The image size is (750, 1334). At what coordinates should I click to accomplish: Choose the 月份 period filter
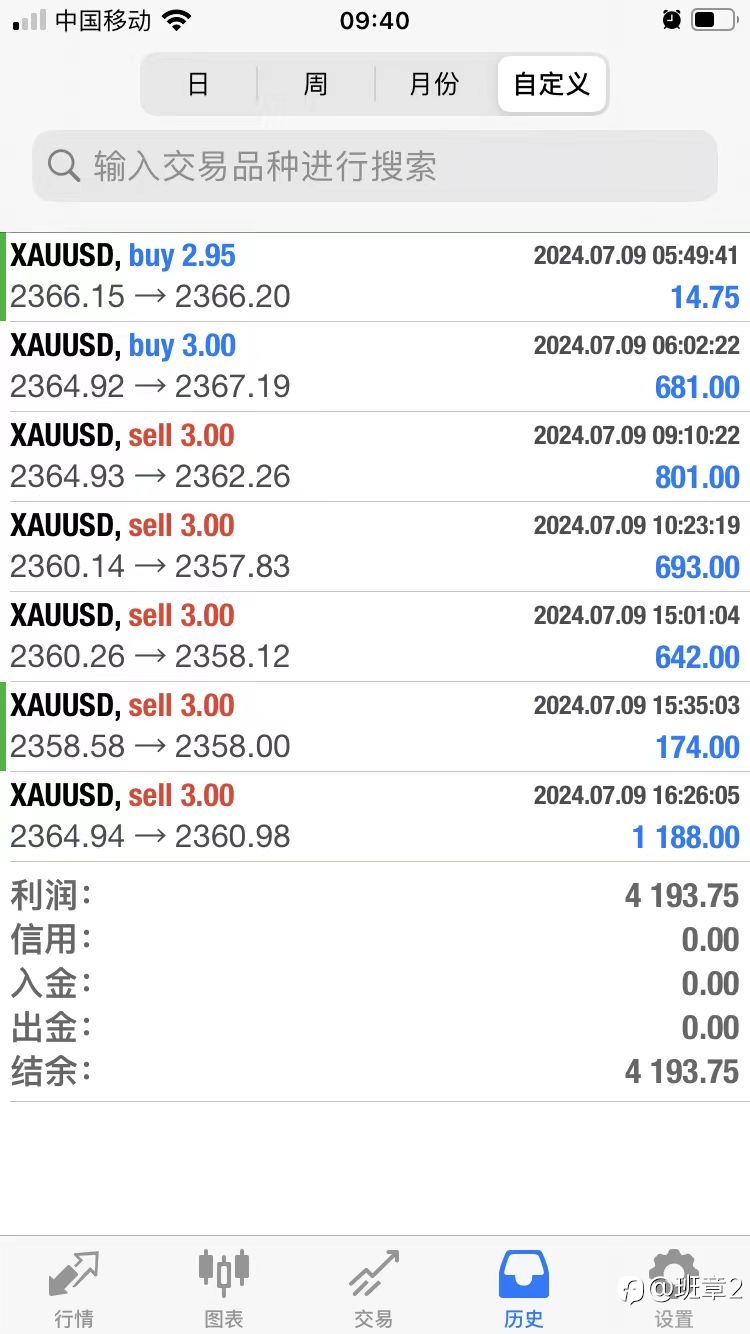(x=434, y=84)
